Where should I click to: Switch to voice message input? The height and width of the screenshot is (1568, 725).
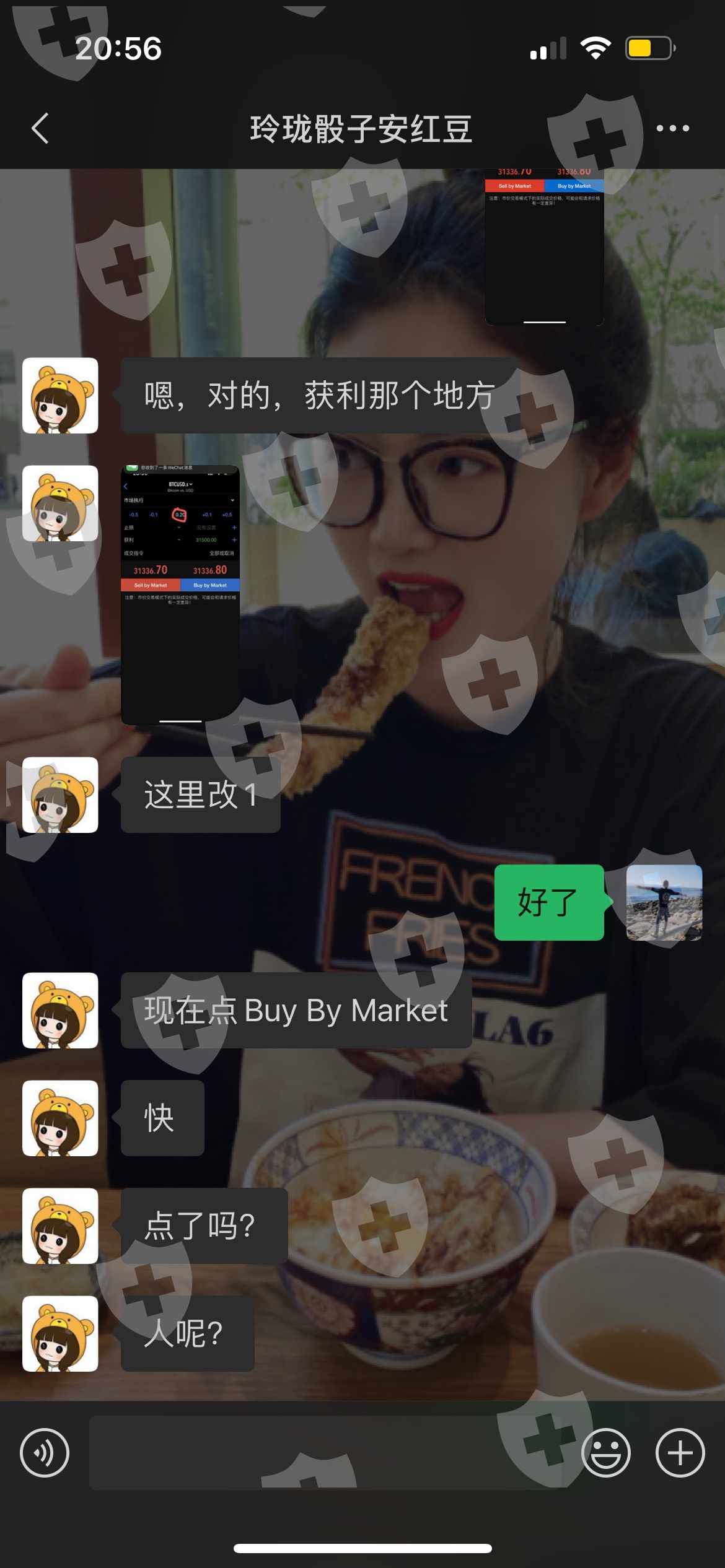45,1453
